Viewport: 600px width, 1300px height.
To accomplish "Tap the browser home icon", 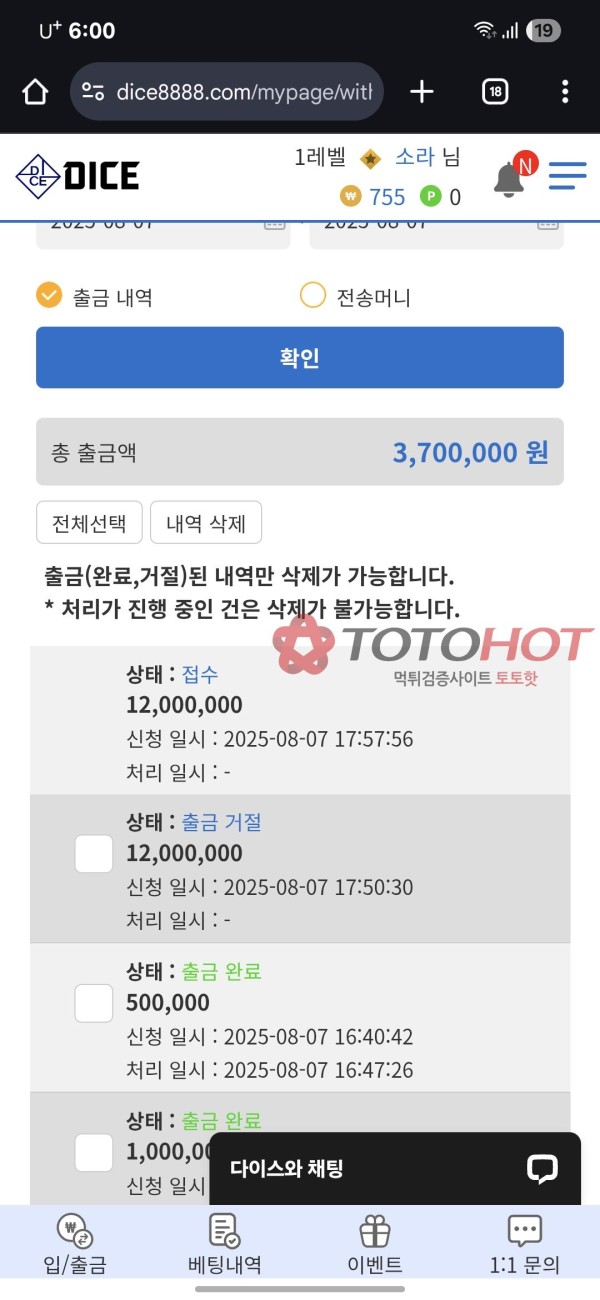I will pyautogui.click(x=35, y=93).
